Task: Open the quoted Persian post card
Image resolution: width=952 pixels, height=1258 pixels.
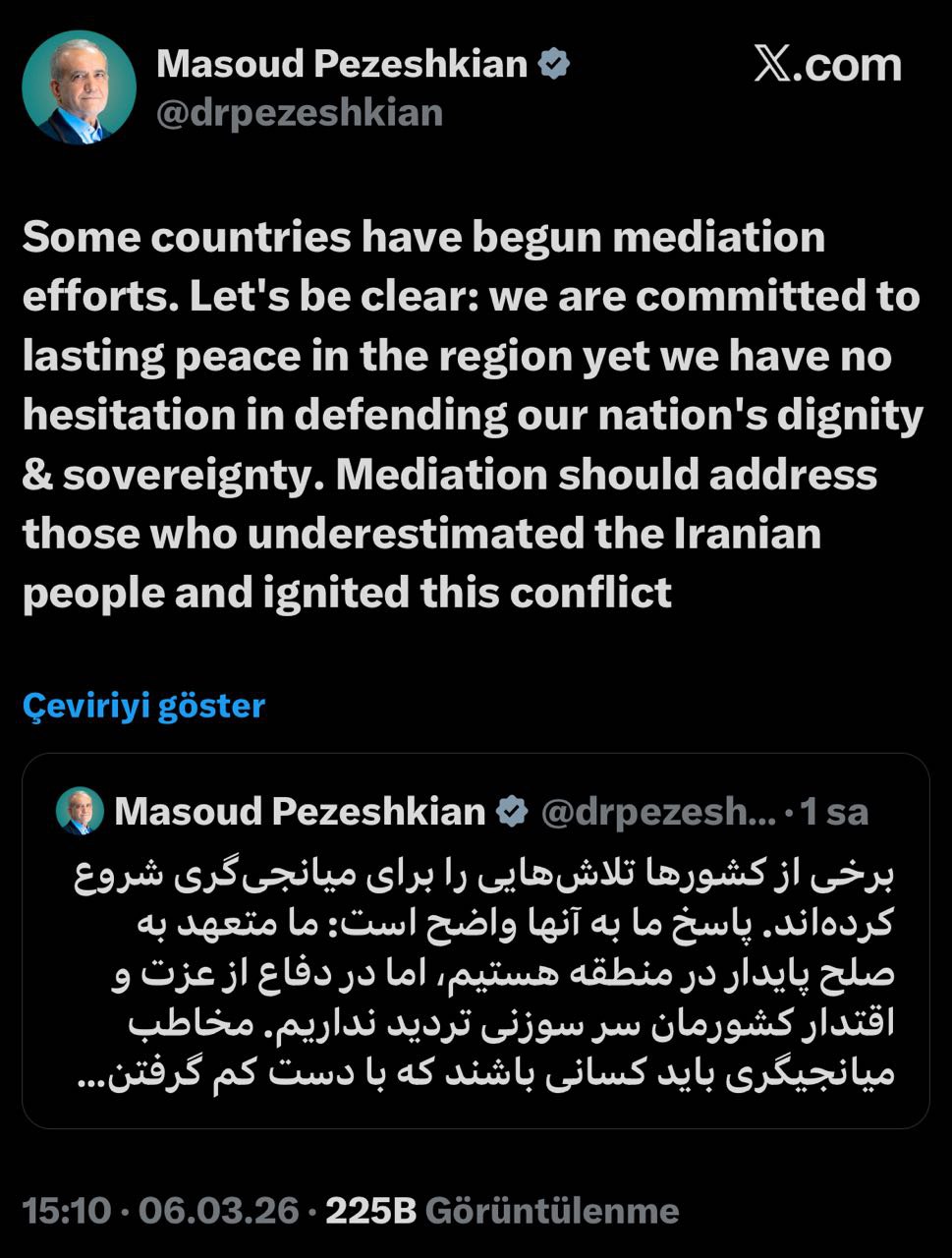Action: [476, 973]
